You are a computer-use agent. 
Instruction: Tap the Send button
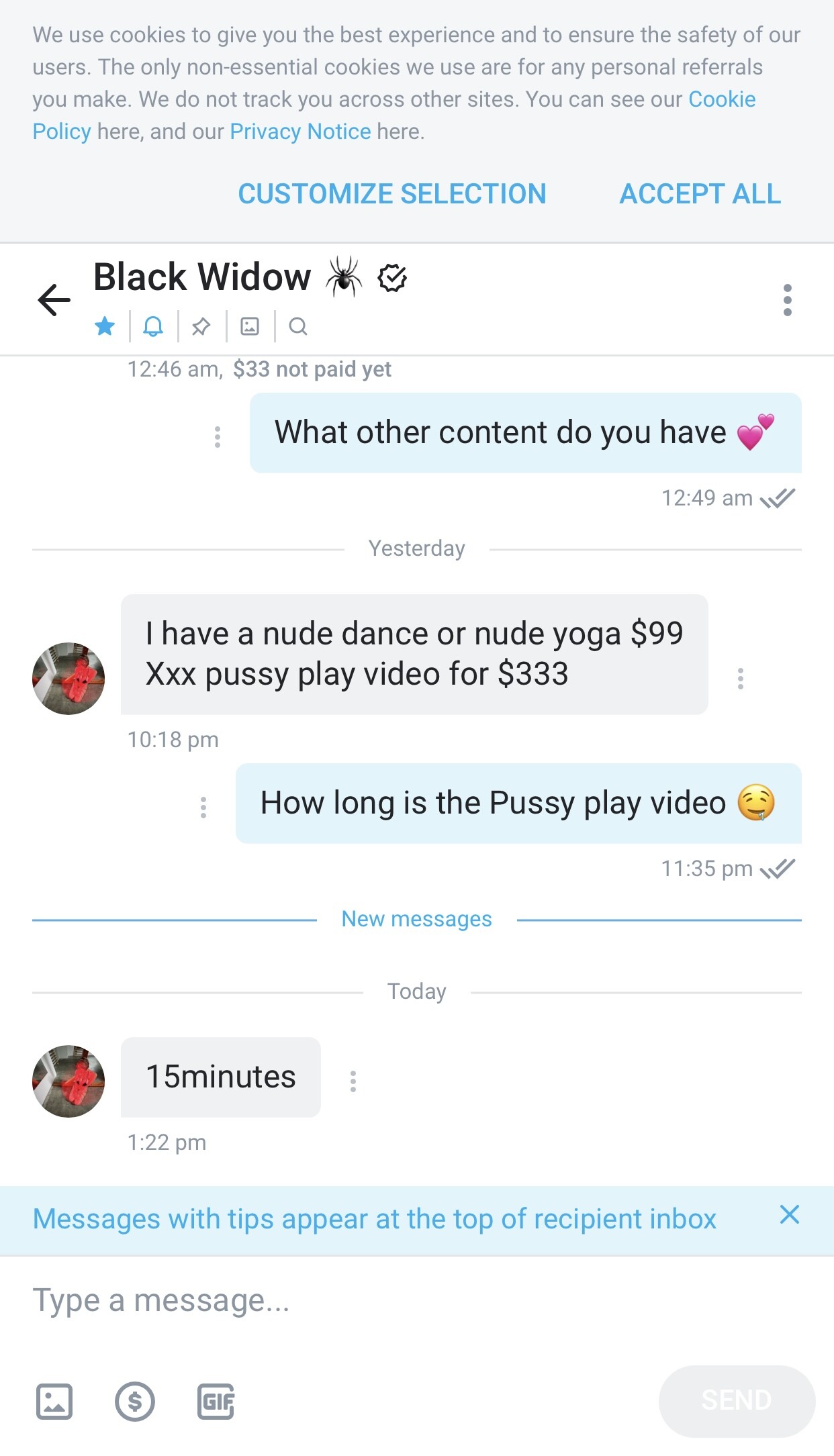point(737,1401)
